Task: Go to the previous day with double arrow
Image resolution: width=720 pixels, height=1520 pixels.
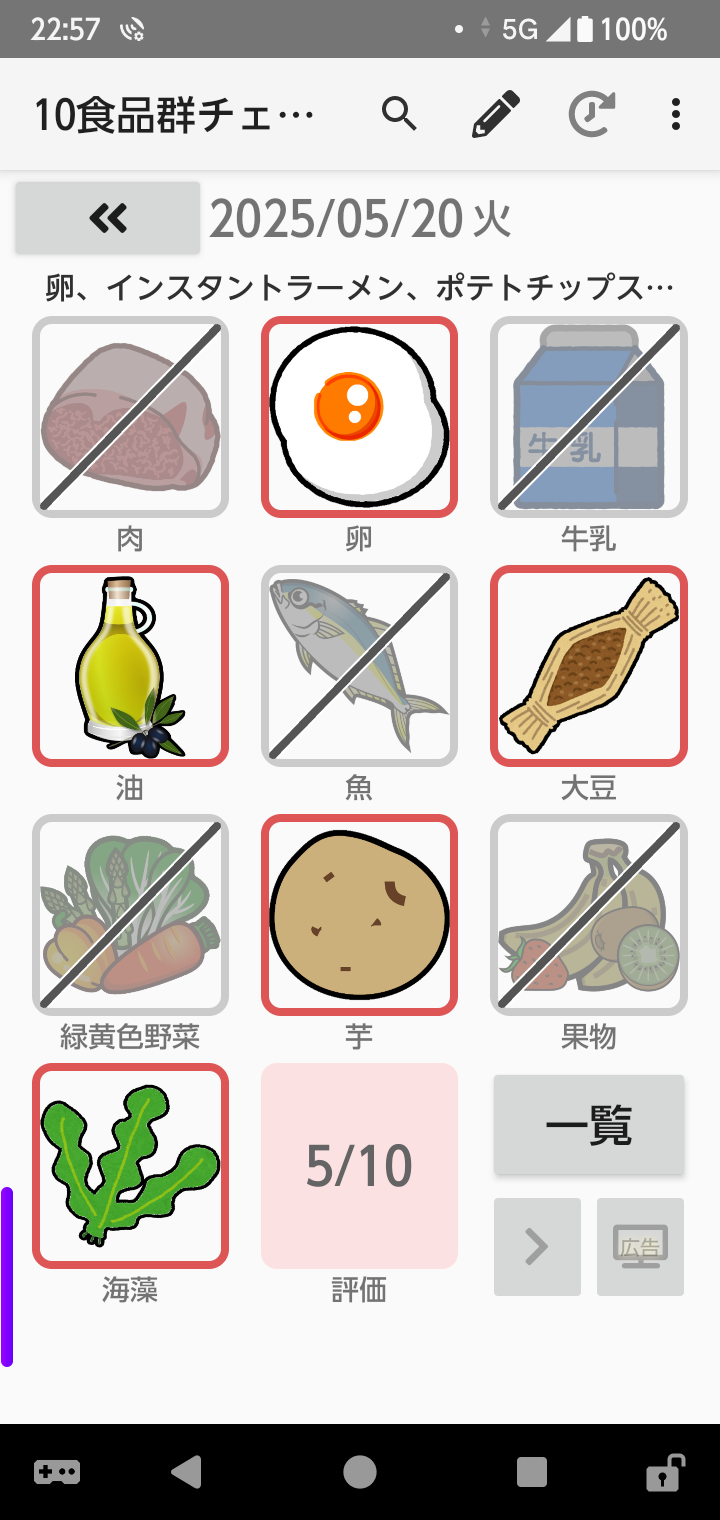Action: click(x=108, y=218)
